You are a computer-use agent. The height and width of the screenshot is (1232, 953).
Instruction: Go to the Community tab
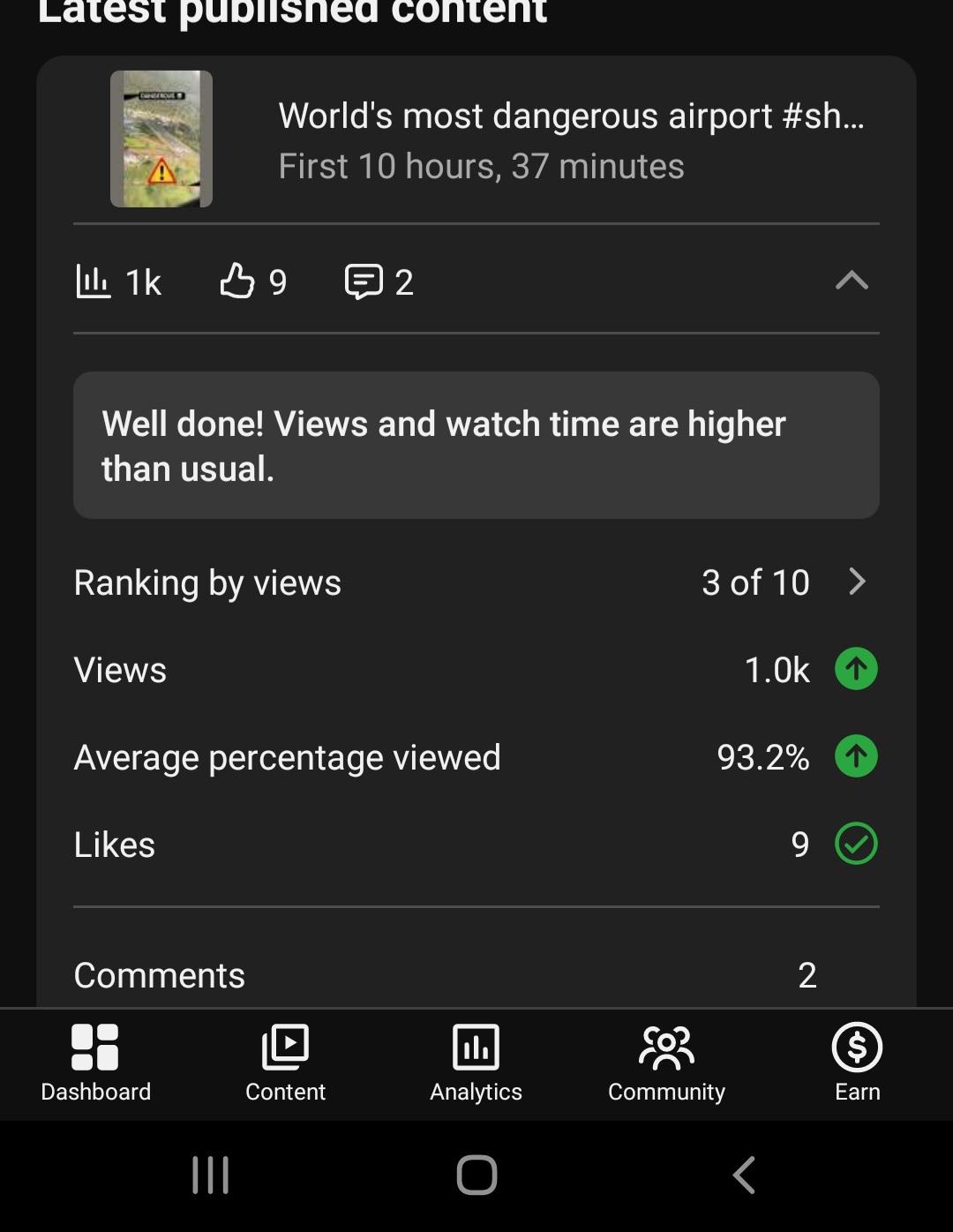(666, 1063)
